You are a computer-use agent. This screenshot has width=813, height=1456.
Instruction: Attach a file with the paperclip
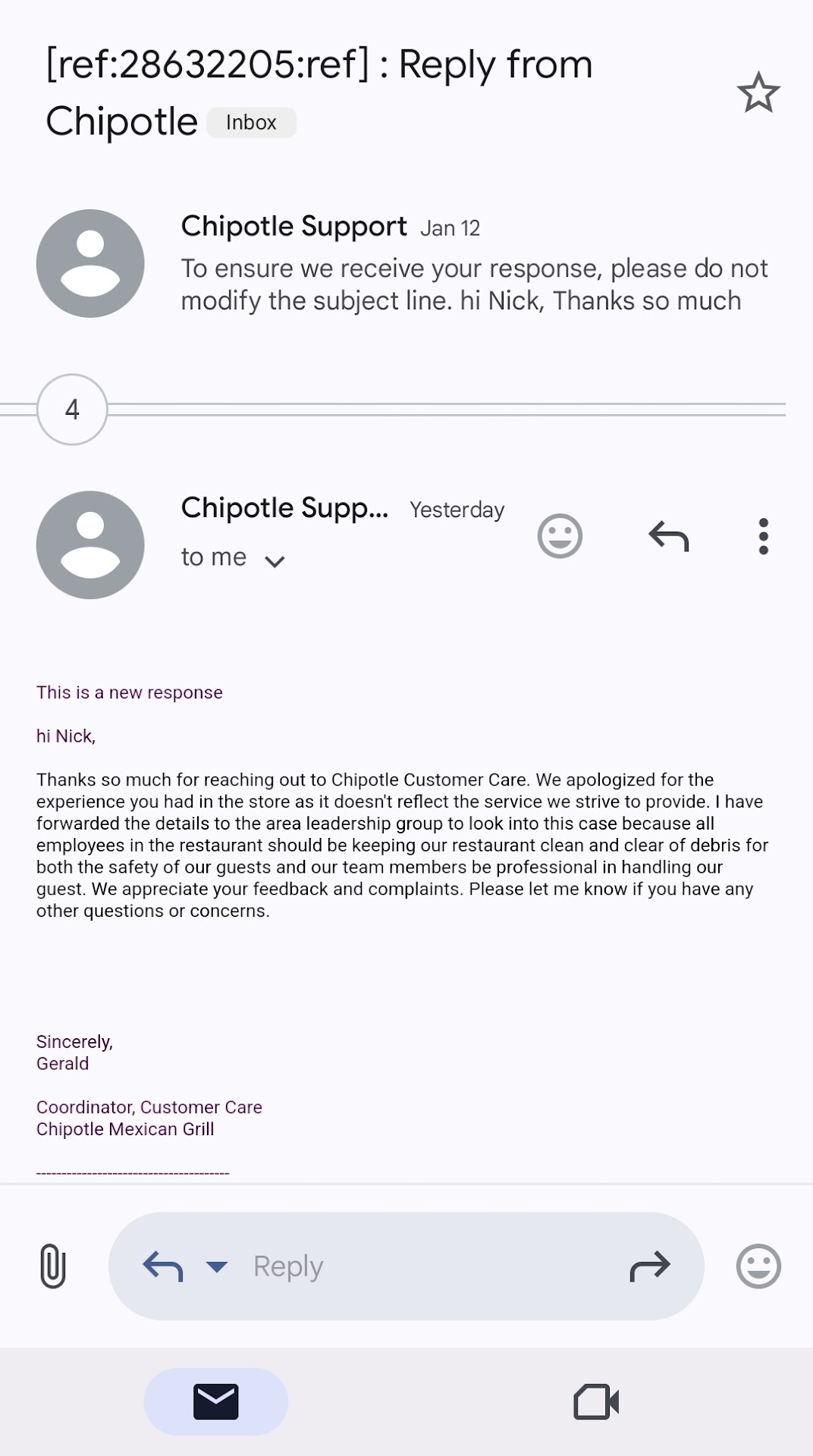[52, 1266]
